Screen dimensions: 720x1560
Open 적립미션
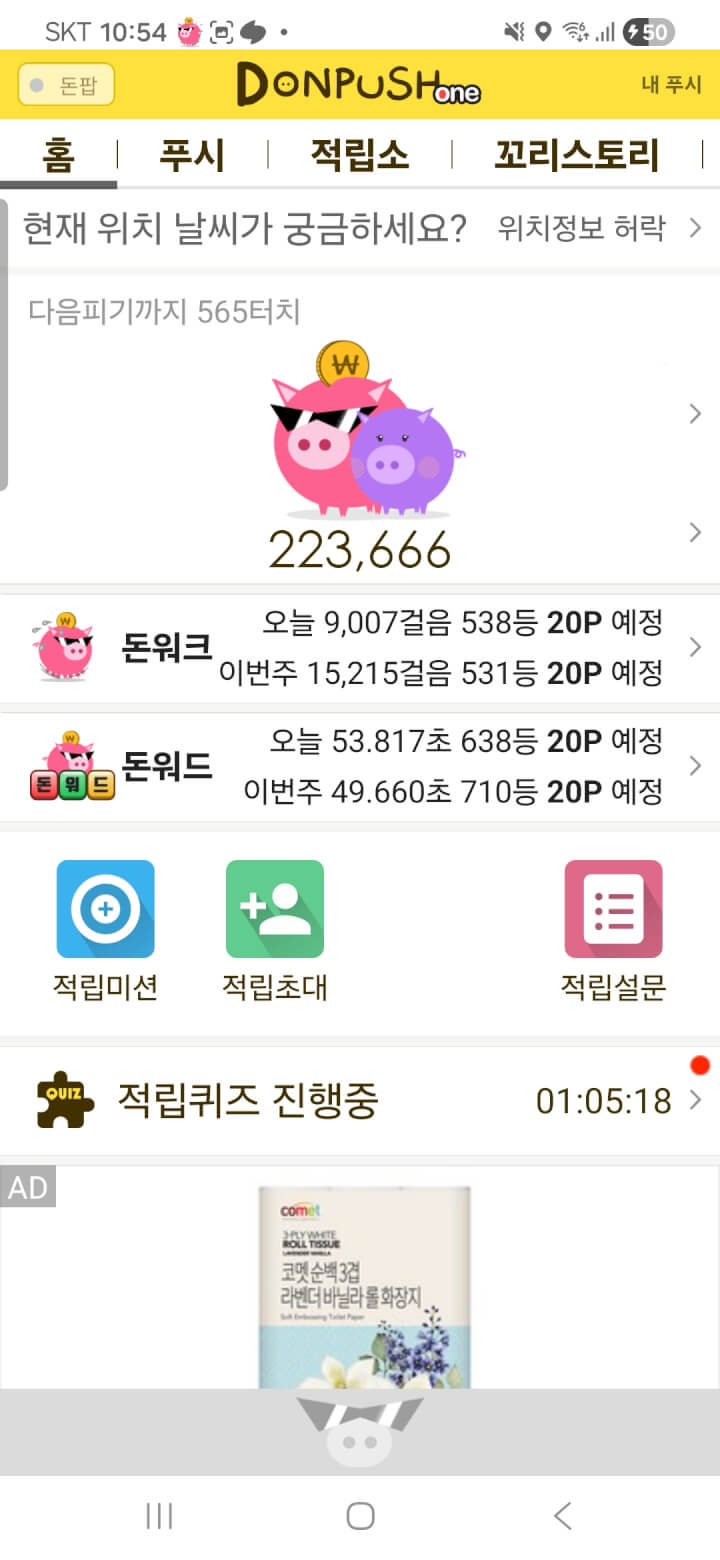pyautogui.click(x=106, y=930)
